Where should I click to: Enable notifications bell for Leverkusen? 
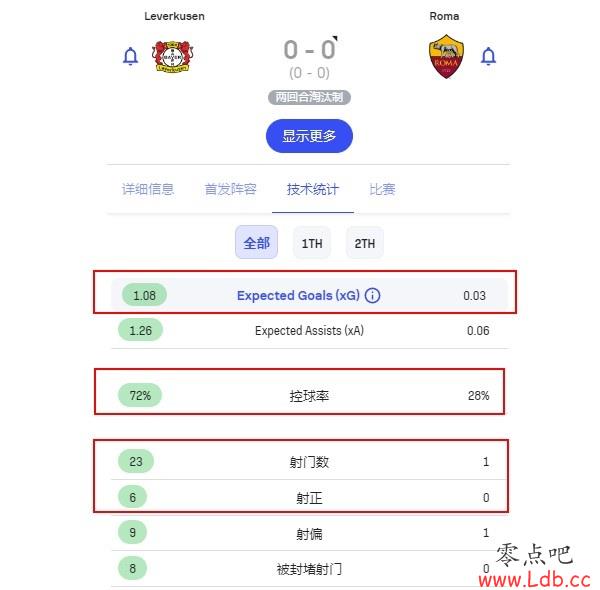coord(130,56)
